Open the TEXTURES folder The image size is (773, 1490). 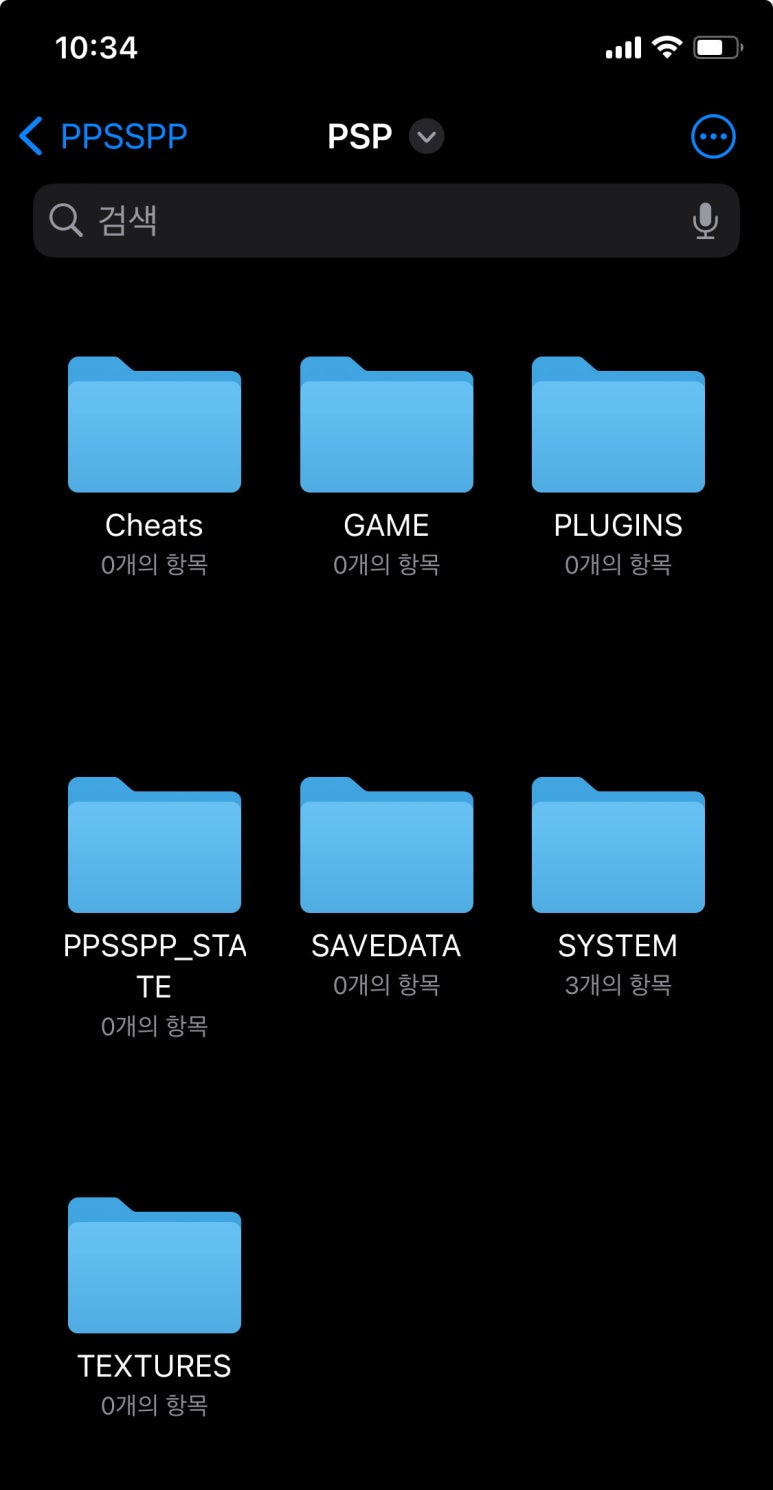coord(154,1264)
